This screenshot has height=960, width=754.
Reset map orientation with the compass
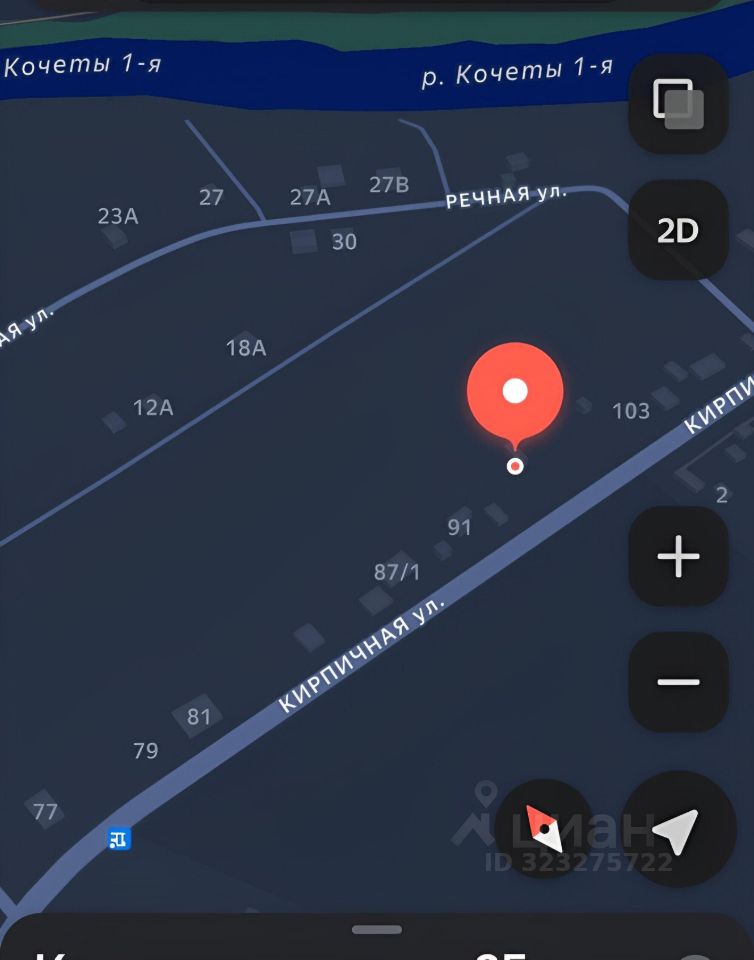pos(543,829)
